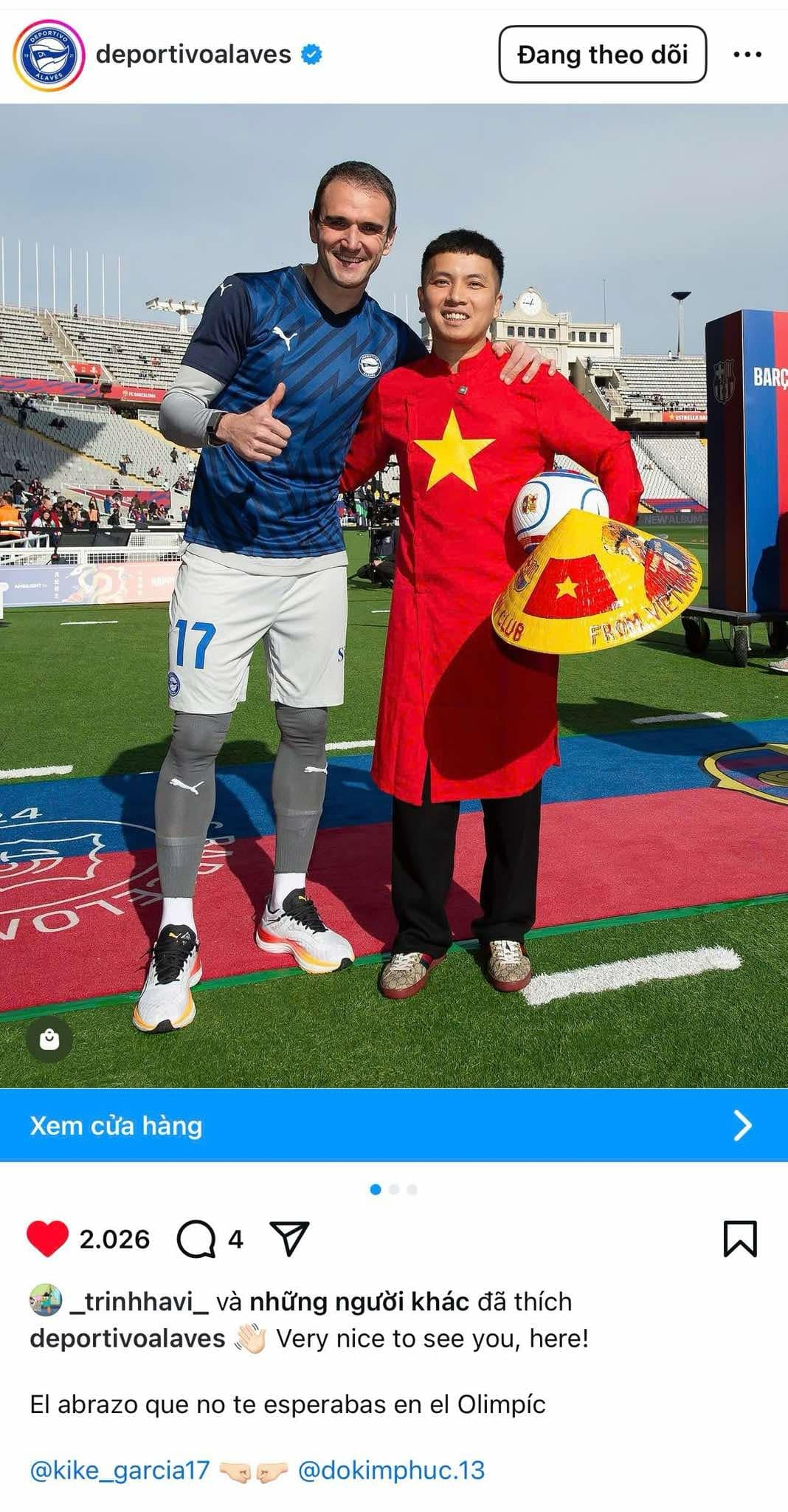This screenshot has height=1512, width=788.
Task: Open the three-dot overflow menu
Action: point(747,55)
